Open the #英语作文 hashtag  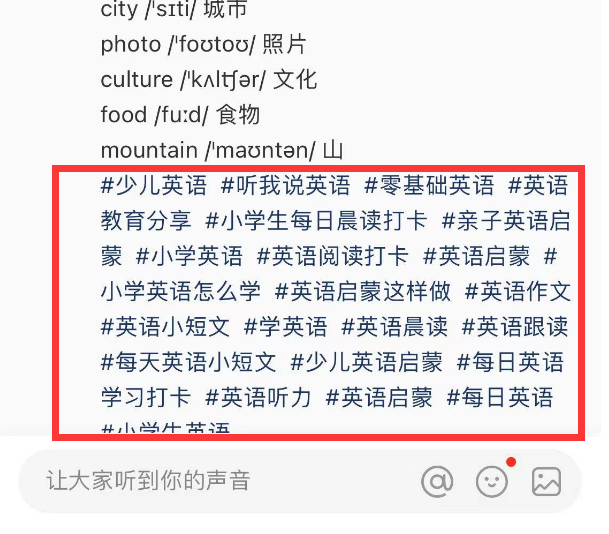pyautogui.click(x=518, y=291)
